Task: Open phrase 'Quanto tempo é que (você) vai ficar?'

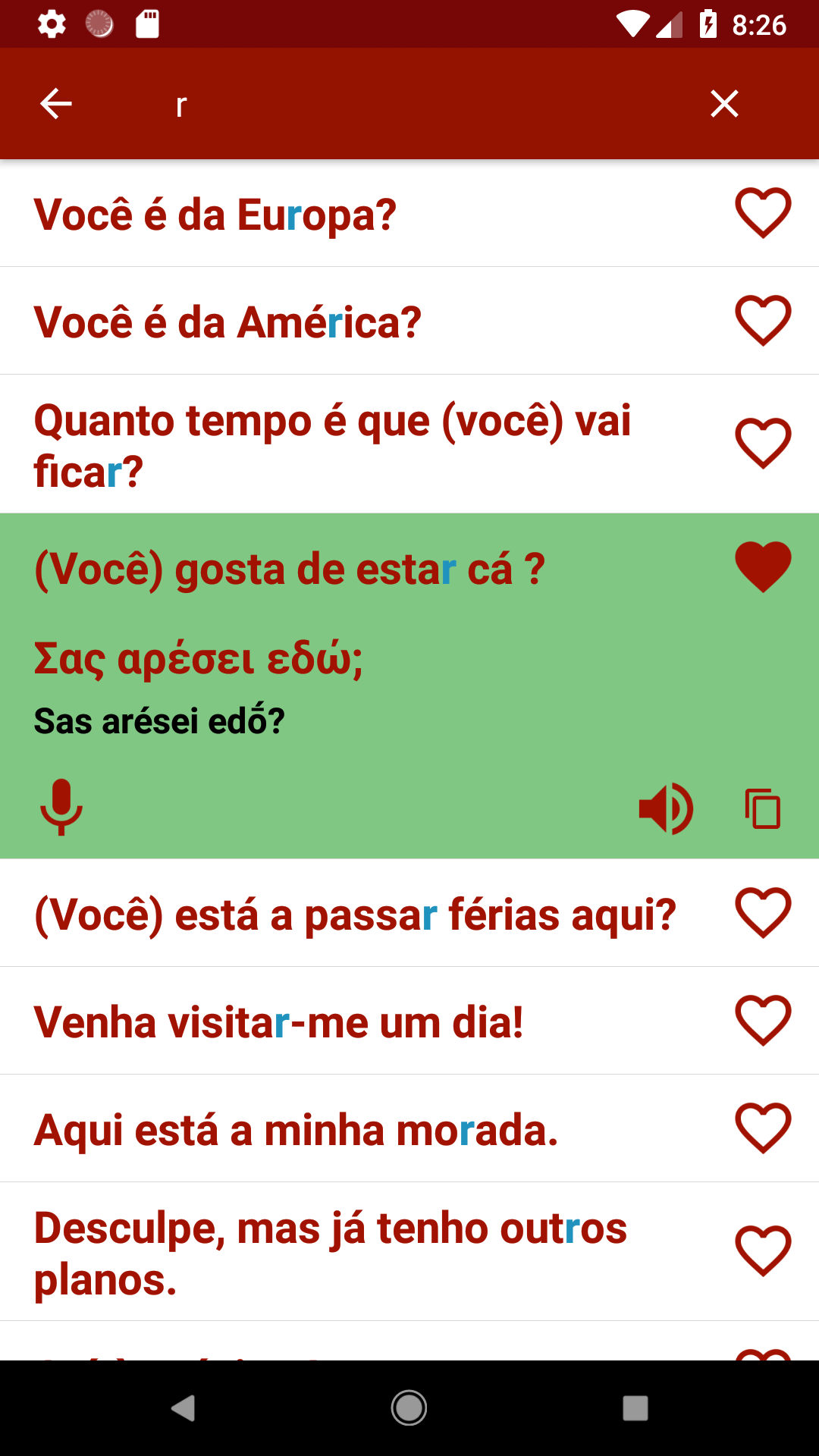Action: [332, 446]
